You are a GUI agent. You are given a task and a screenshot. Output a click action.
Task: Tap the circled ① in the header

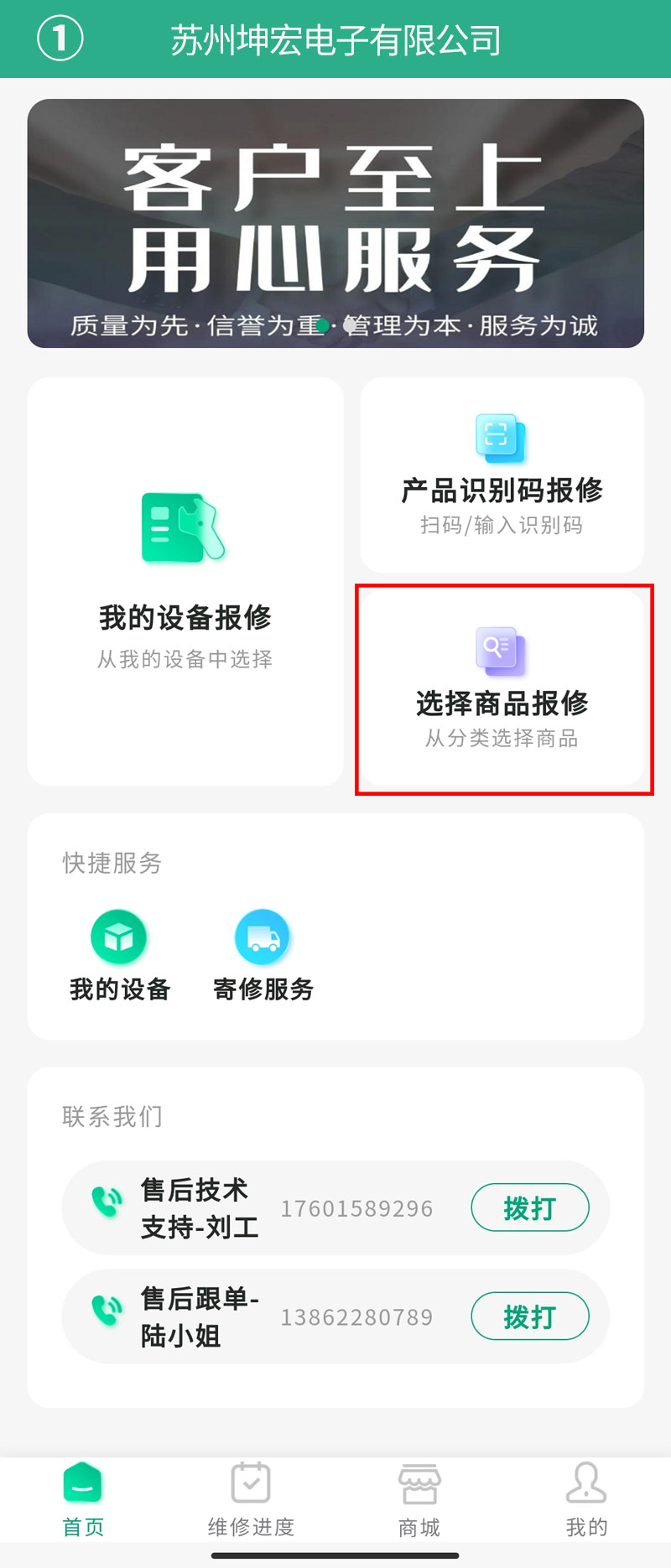58,38
